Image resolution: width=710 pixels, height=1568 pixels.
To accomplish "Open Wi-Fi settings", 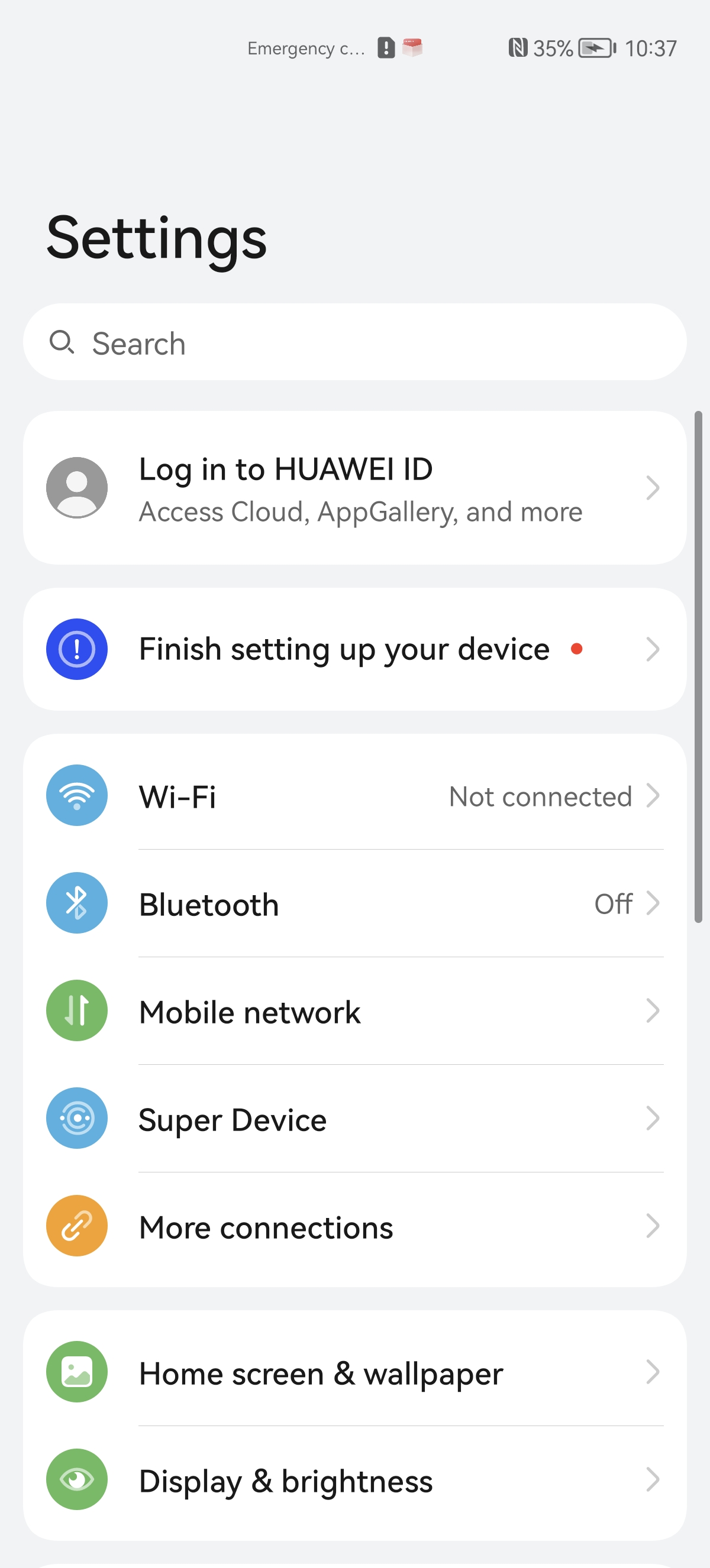I will 355,796.
